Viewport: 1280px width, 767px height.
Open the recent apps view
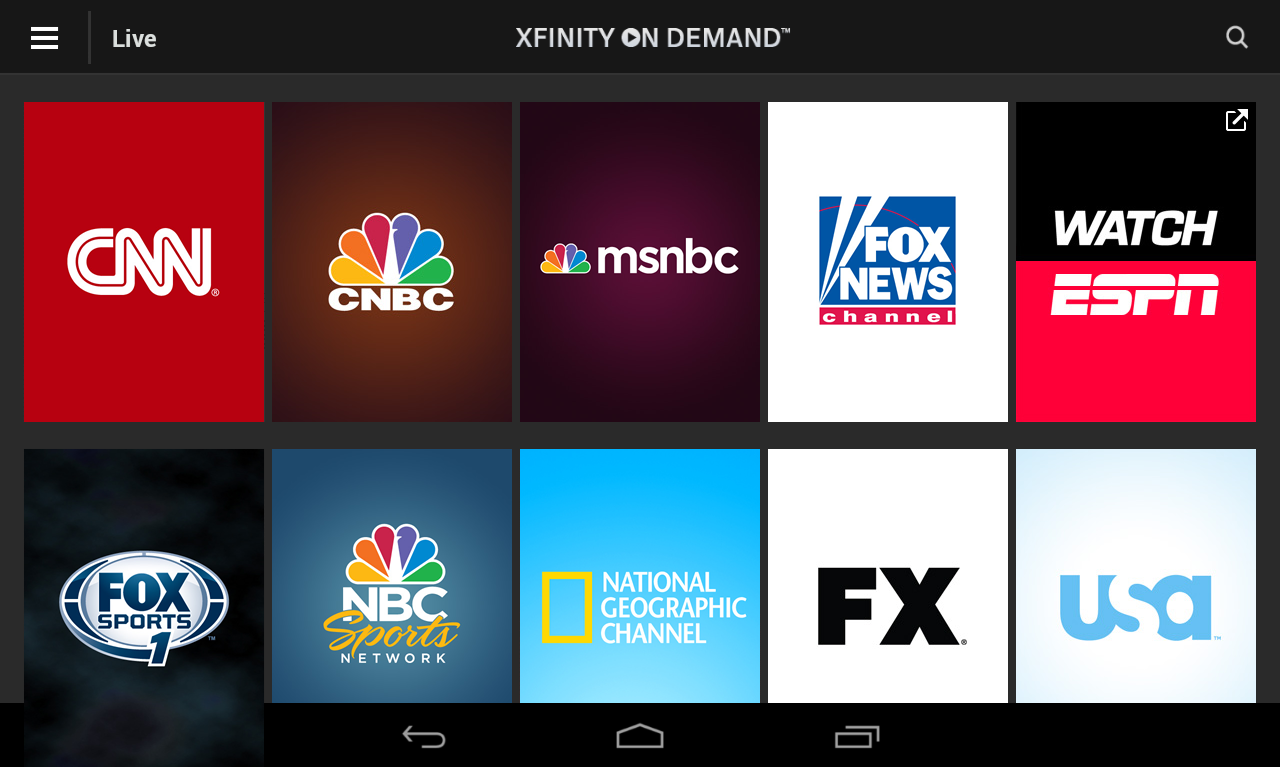[857, 737]
